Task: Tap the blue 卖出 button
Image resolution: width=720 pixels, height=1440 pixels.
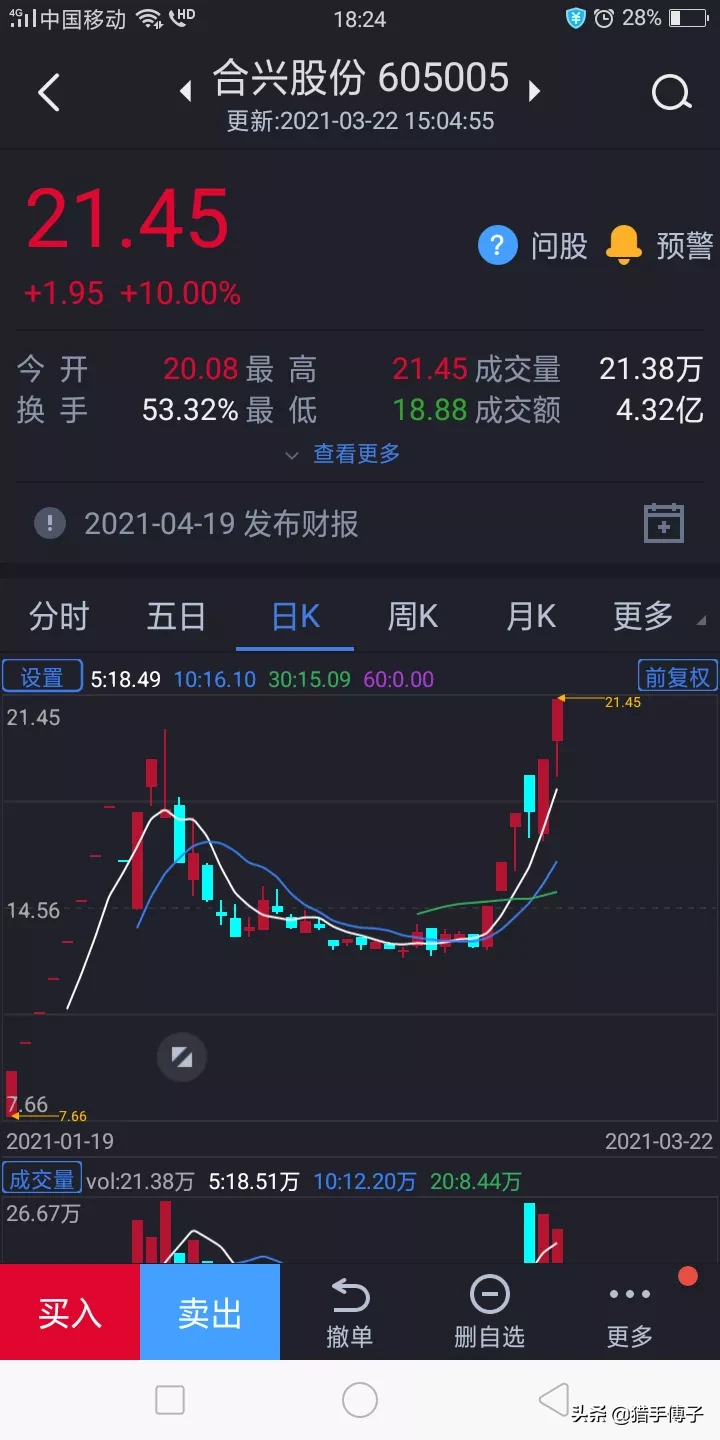Action: coord(210,1312)
